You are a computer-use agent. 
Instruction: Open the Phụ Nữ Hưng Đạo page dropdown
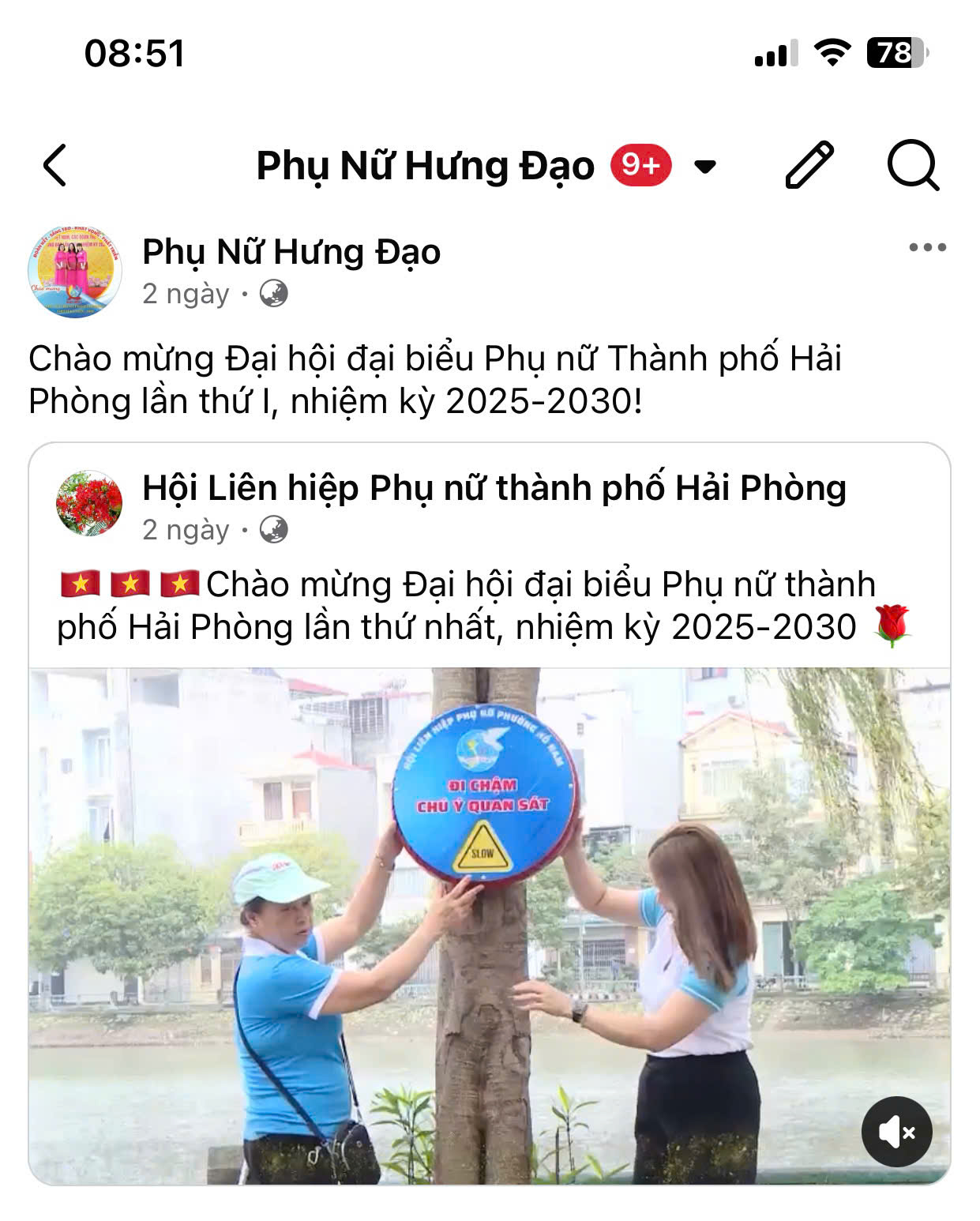click(704, 167)
